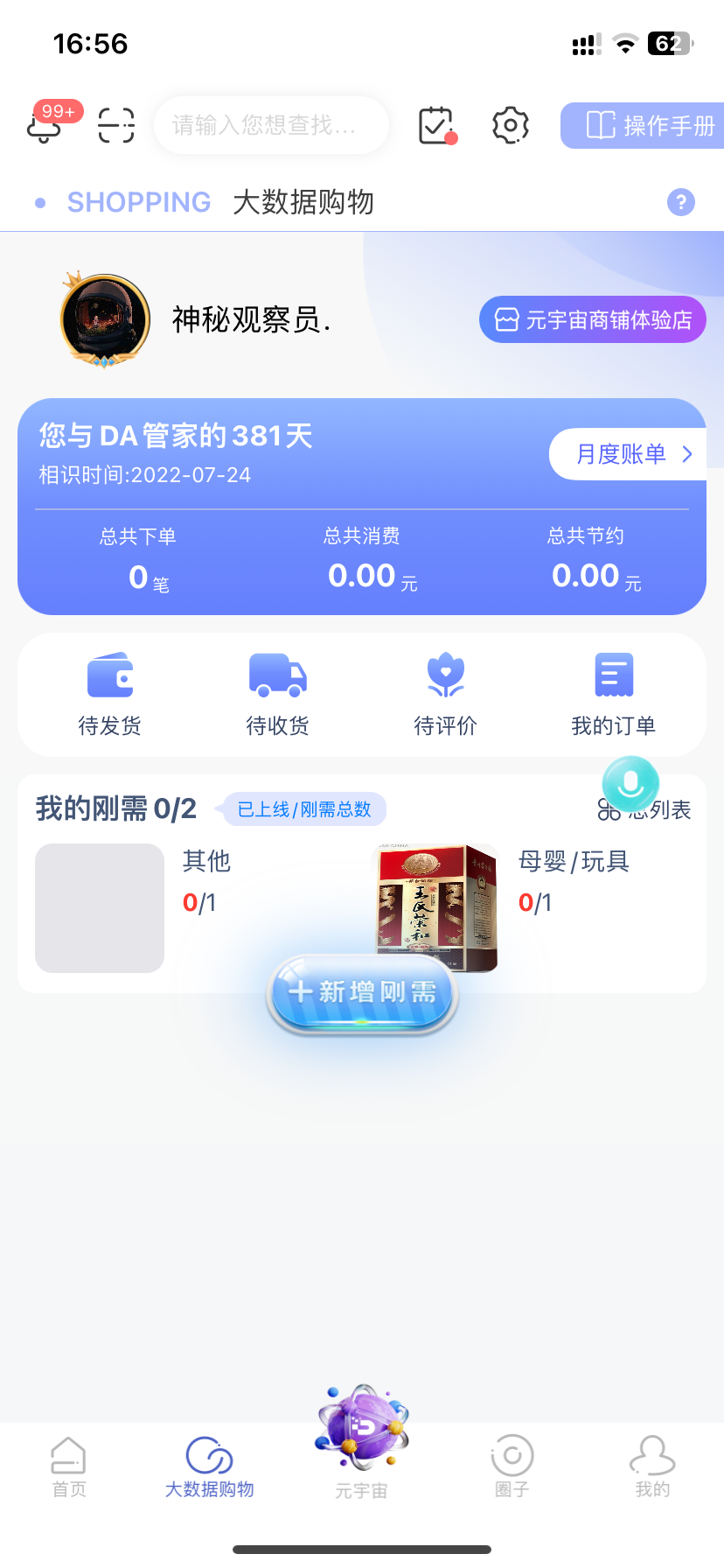Tap the question mark help icon
Image resolution: width=724 pixels, height=1568 pixels.
click(x=681, y=202)
